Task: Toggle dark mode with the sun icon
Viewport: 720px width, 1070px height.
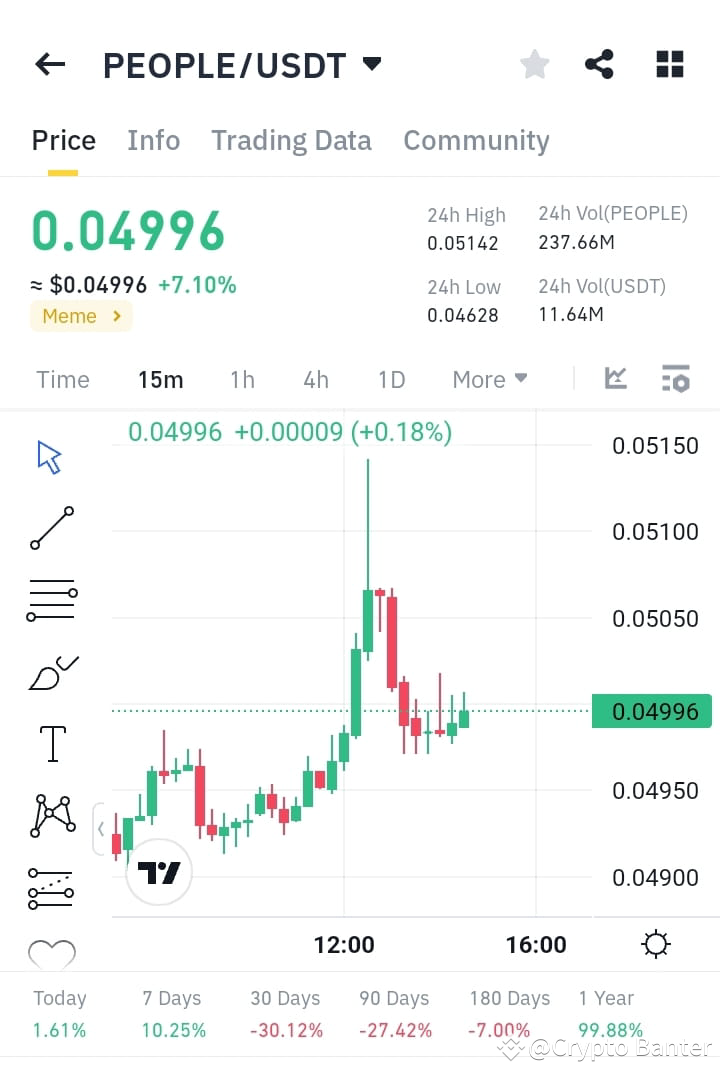Action: [655, 943]
